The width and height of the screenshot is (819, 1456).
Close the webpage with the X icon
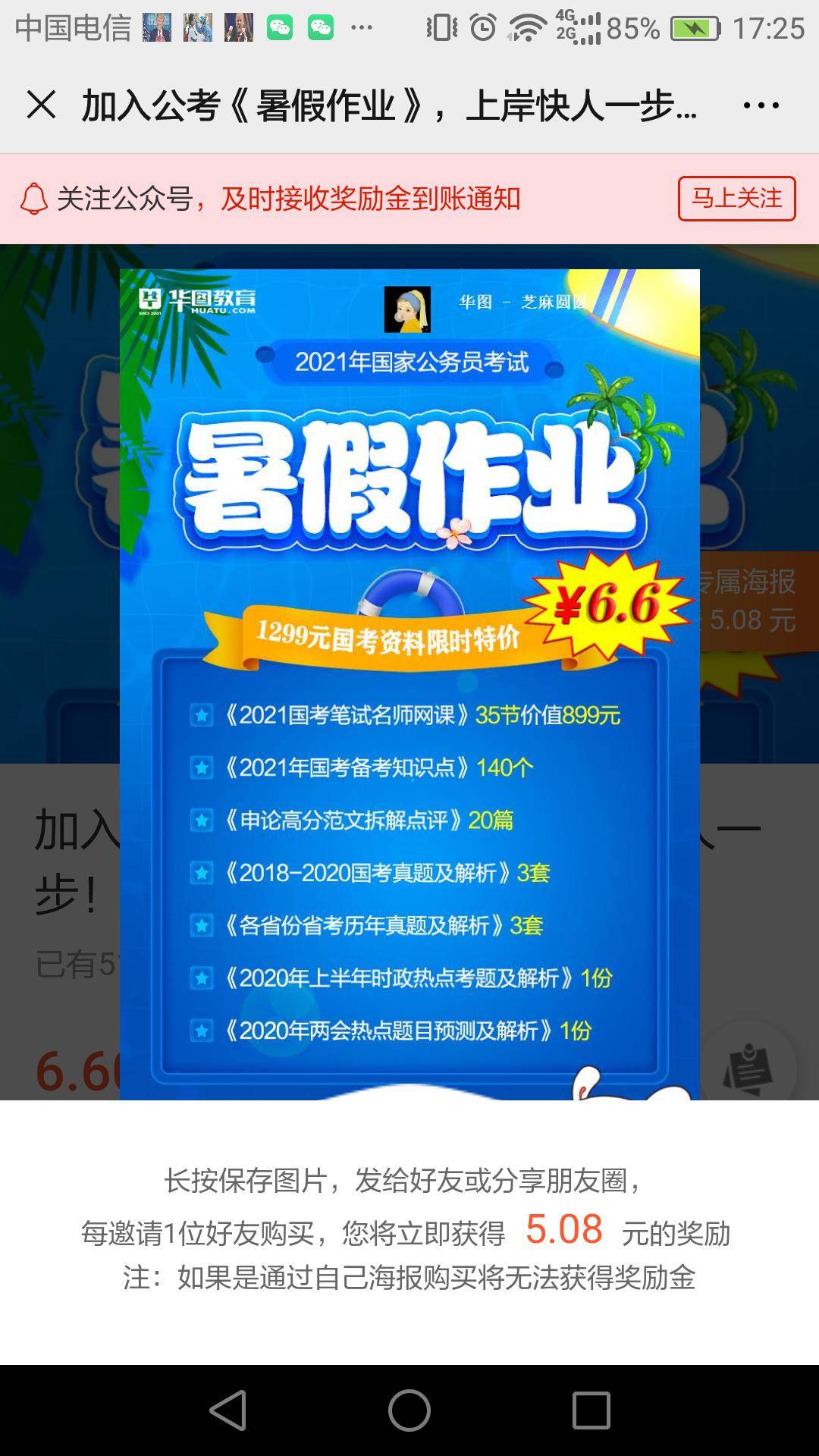pos(41,105)
